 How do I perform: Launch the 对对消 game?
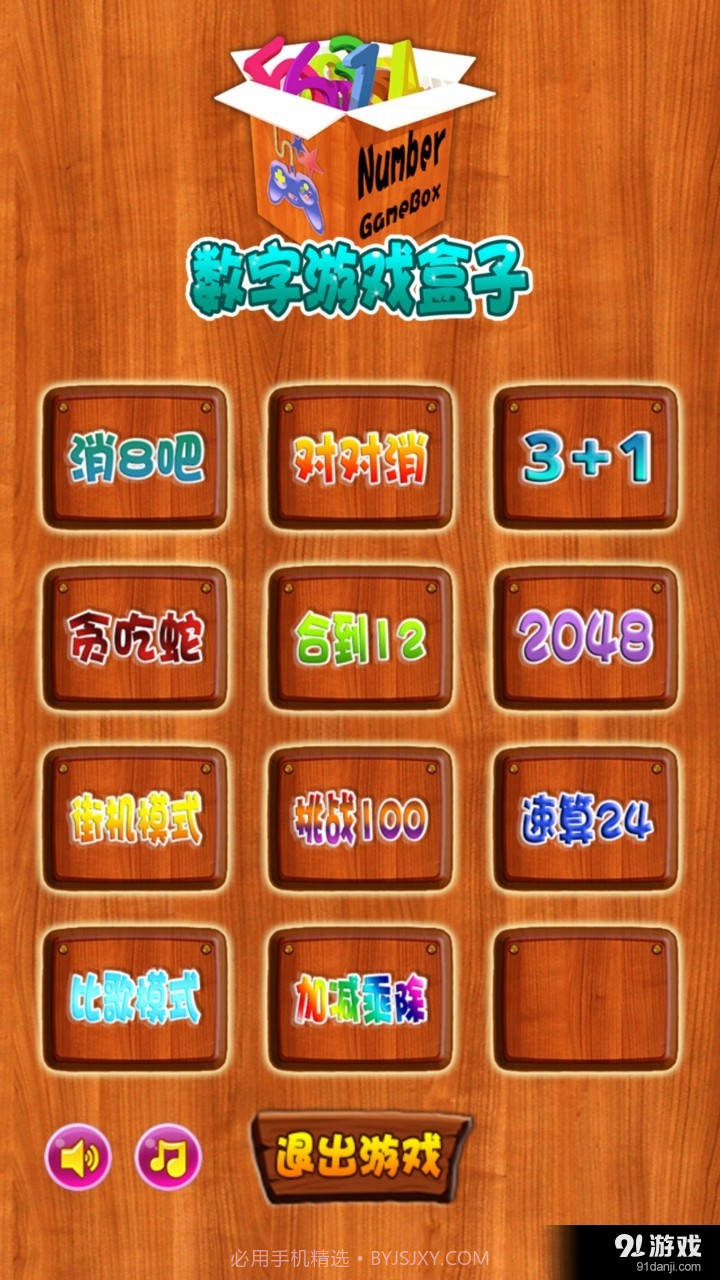click(360, 458)
